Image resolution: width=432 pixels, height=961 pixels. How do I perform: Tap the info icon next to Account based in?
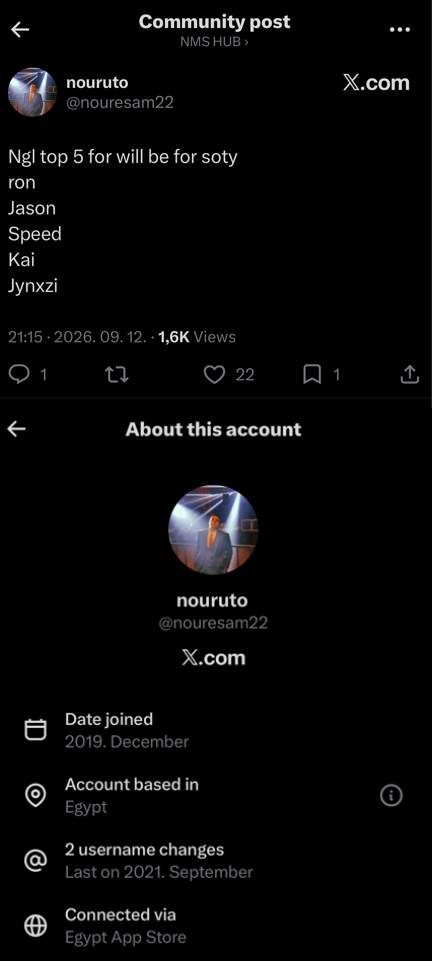click(391, 796)
